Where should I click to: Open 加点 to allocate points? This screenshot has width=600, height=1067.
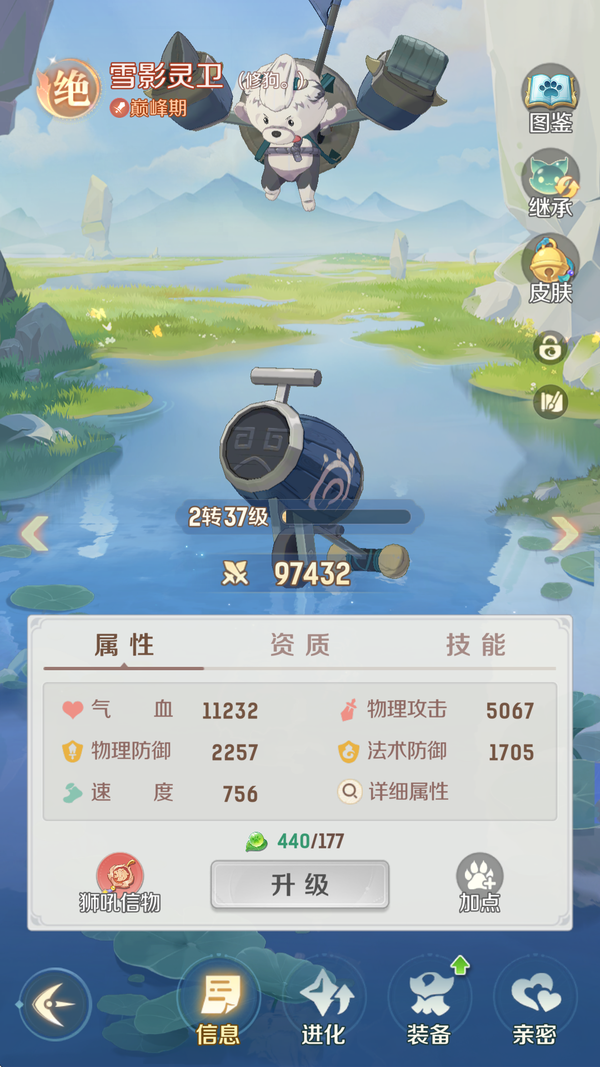pos(480,882)
